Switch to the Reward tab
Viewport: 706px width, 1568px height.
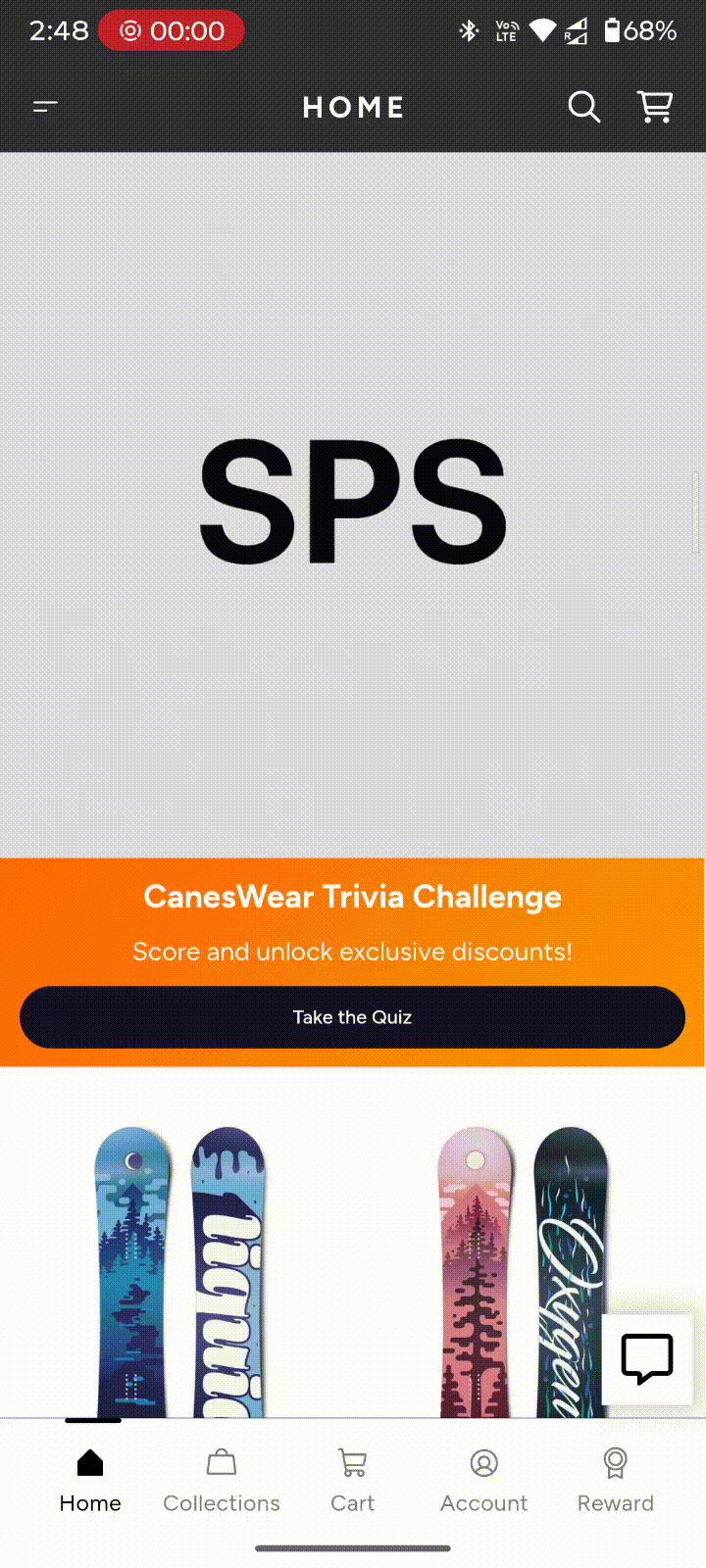(615, 1481)
